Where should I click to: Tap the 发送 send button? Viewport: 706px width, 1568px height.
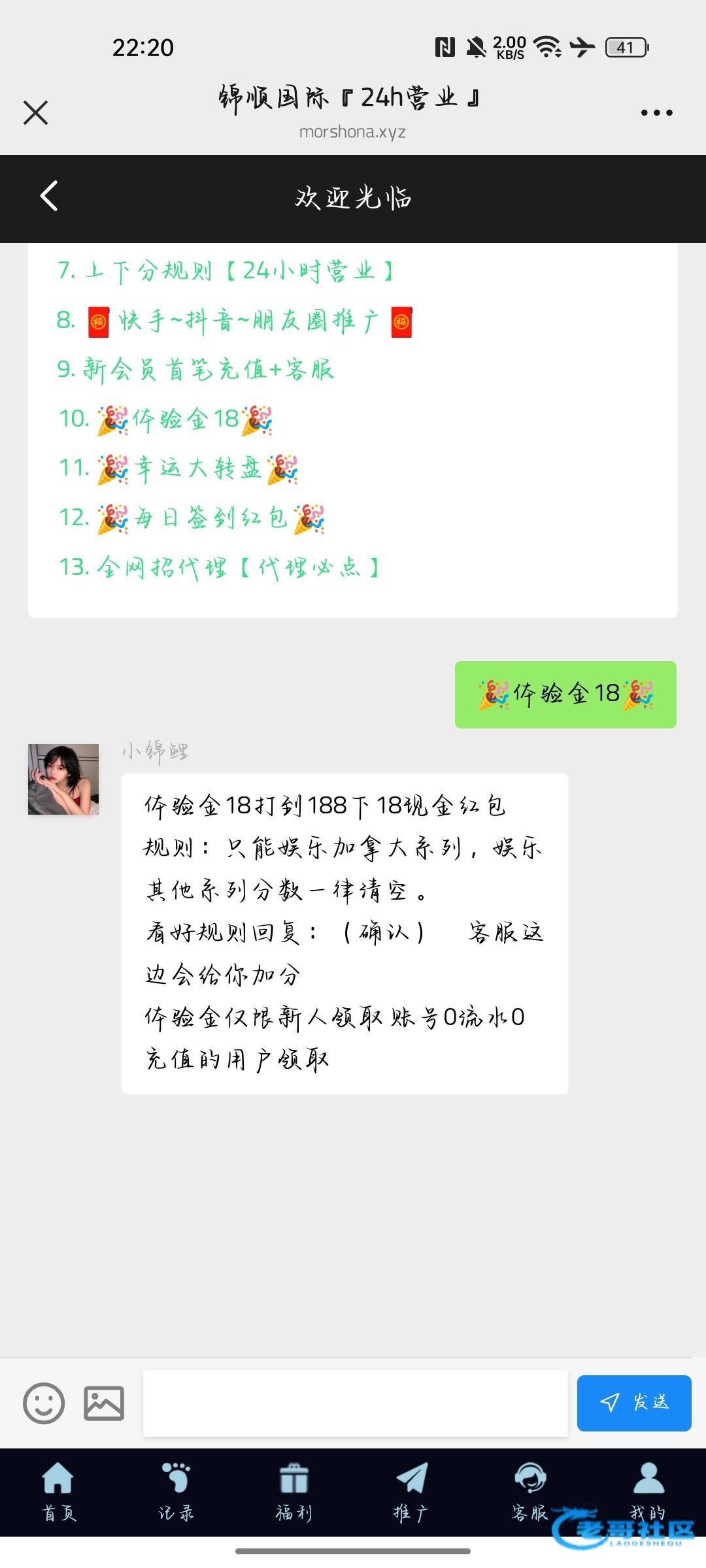pos(633,1403)
